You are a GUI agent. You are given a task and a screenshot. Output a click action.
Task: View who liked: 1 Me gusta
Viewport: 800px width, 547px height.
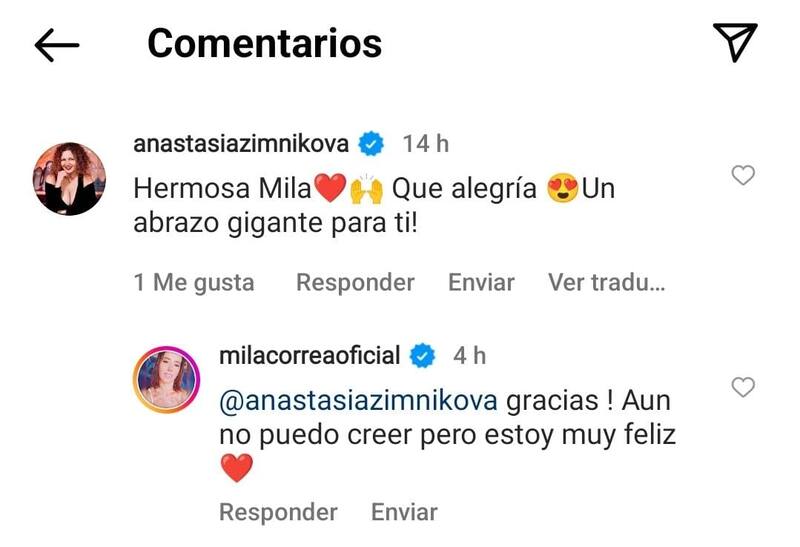click(x=194, y=283)
